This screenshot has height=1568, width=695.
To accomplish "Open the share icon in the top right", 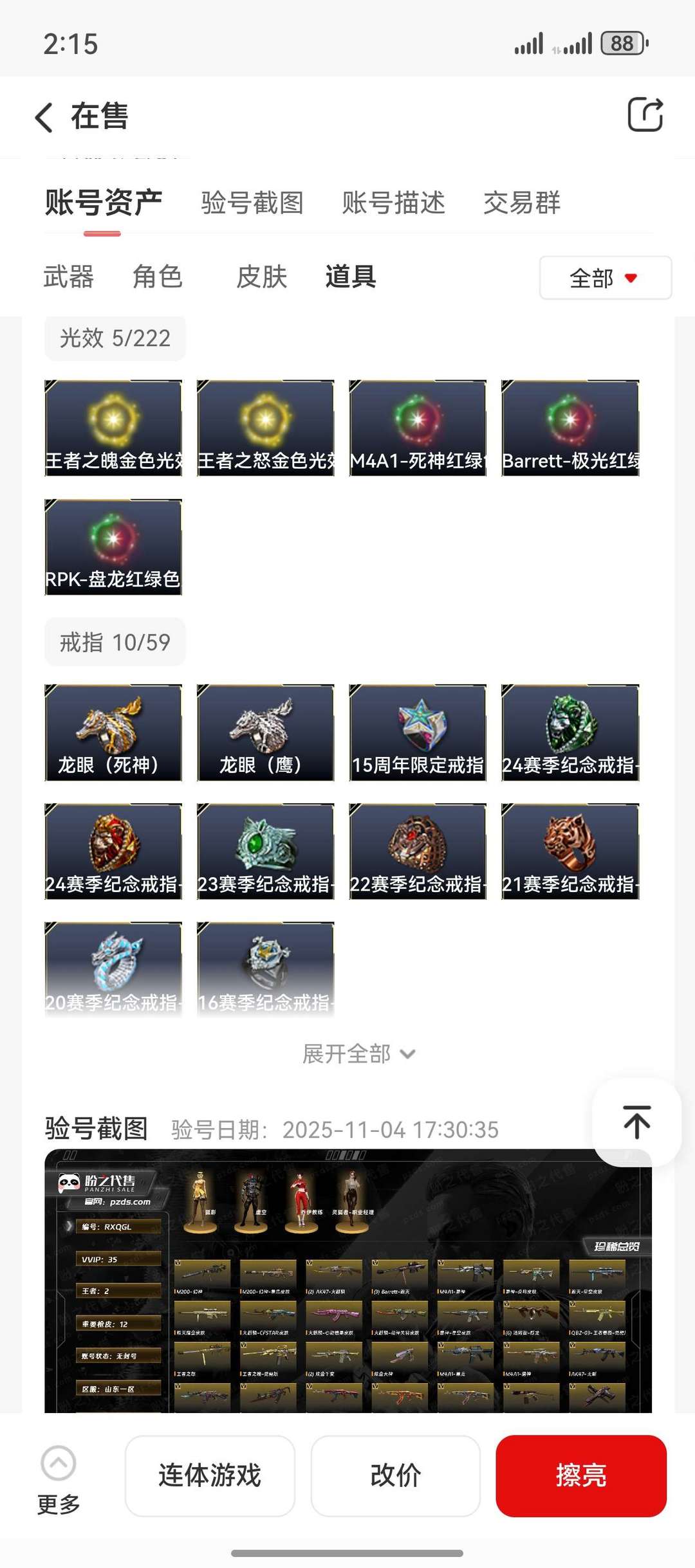I will (645, 113).
